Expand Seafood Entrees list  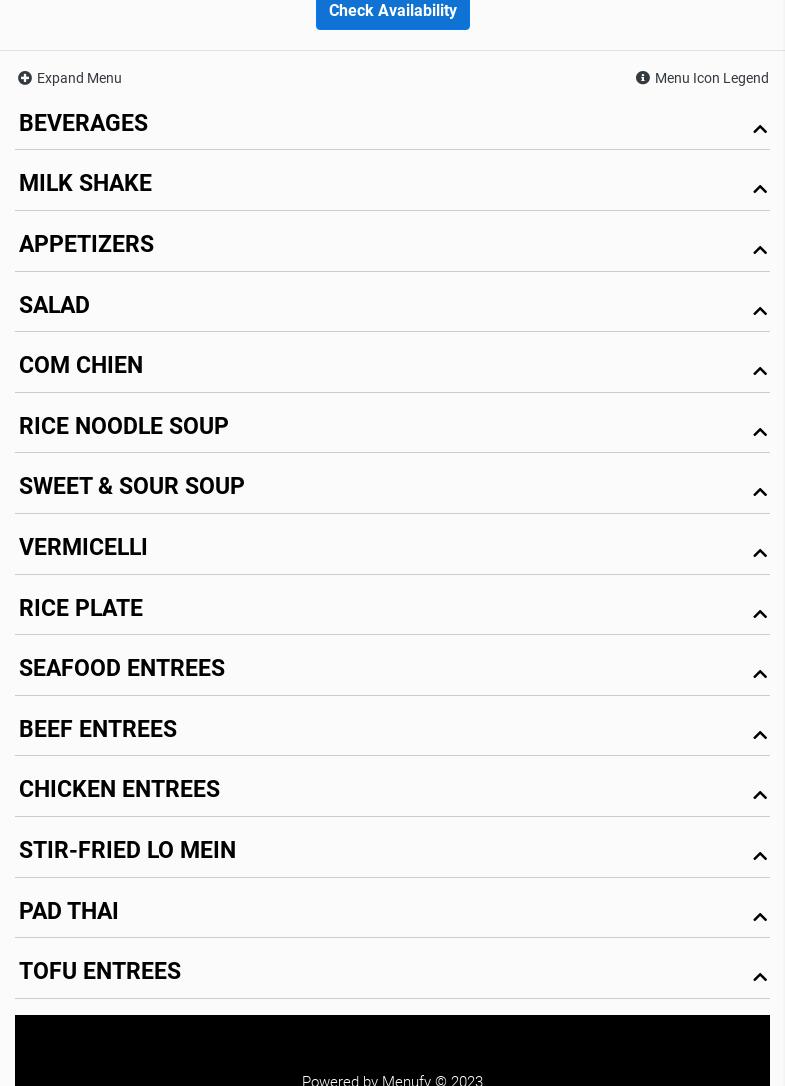(x=392, y=669)
